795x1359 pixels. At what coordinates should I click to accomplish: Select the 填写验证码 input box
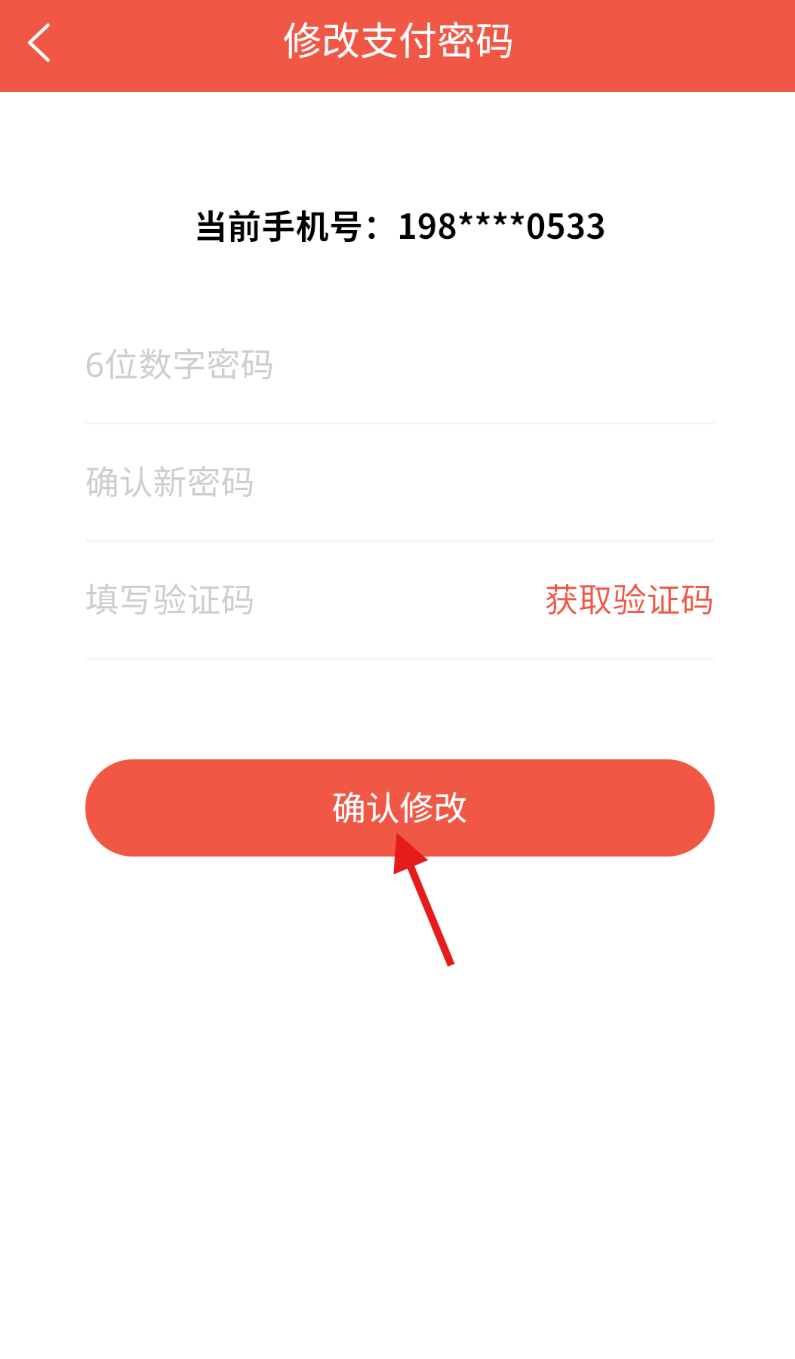tap(300, 600)
